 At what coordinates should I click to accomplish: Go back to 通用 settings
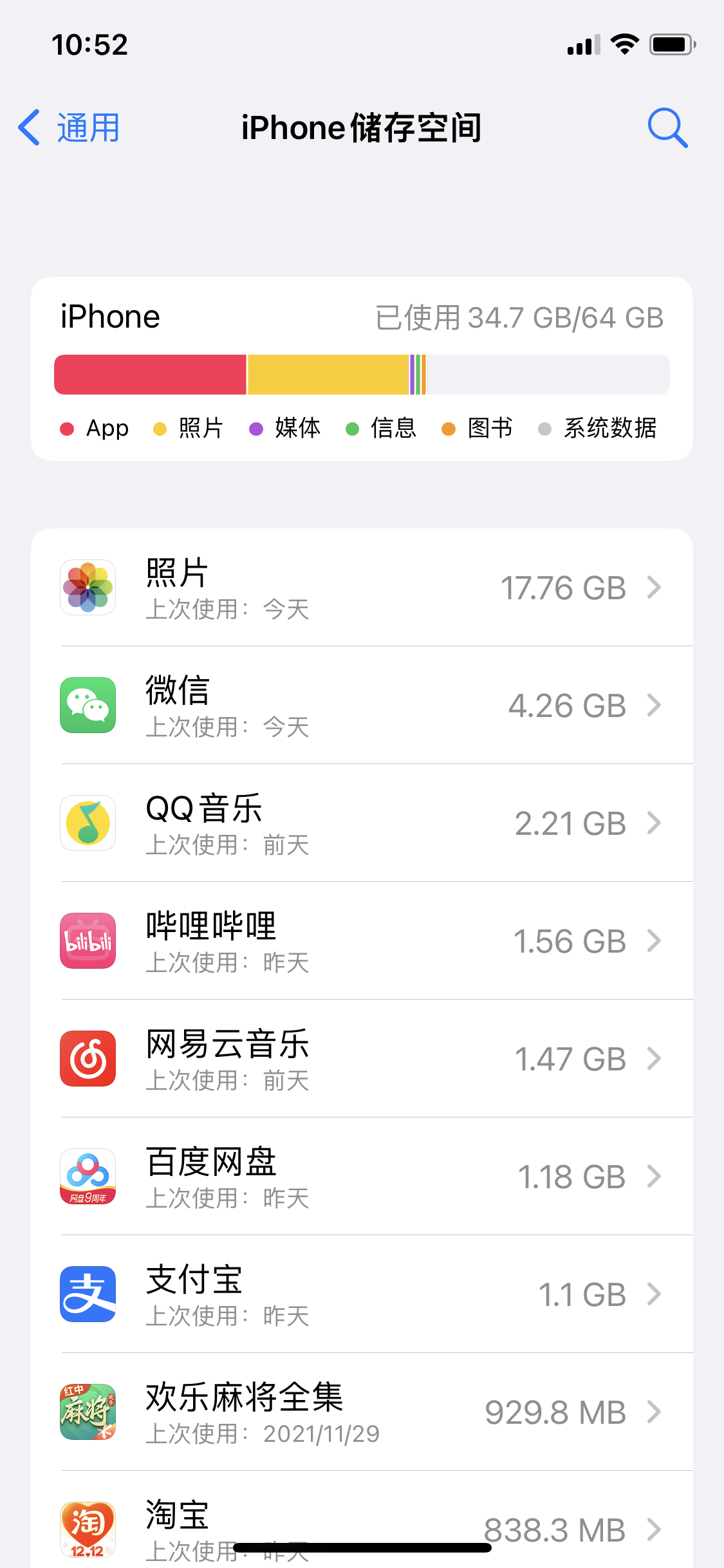tap(70, 127)
